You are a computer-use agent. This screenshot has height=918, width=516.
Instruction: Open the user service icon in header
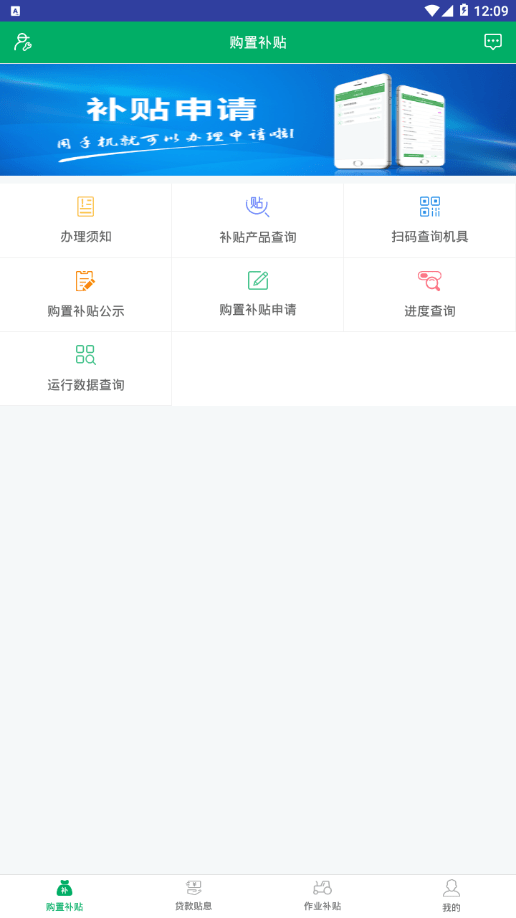coord(22,42)
